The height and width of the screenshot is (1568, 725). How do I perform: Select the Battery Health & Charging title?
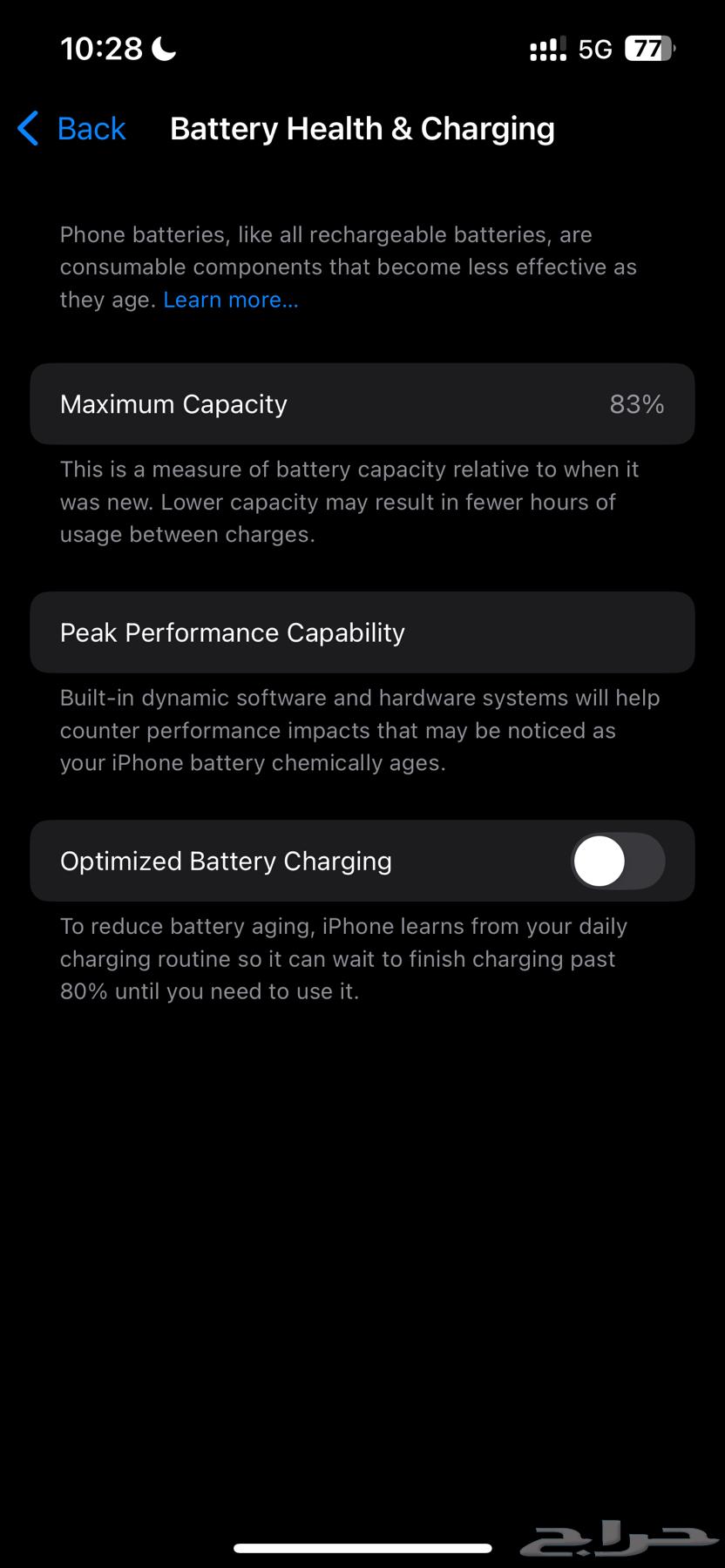pos(362,128)
